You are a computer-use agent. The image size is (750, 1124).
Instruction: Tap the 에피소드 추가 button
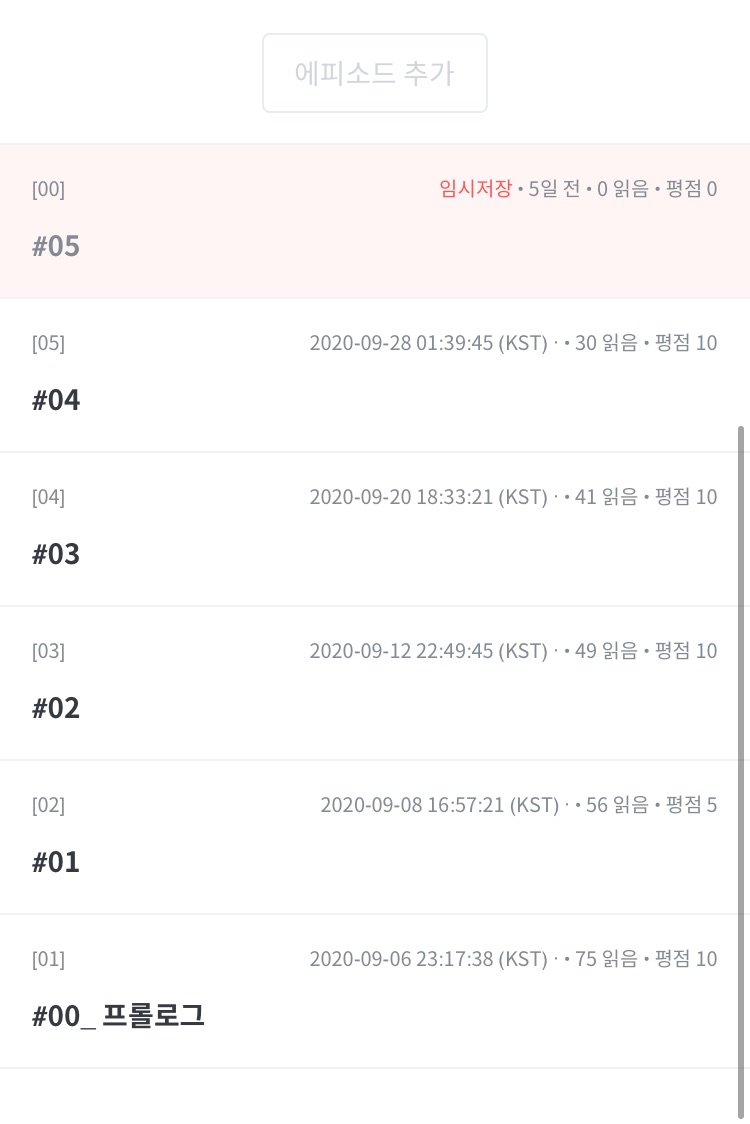pos(374,73)
